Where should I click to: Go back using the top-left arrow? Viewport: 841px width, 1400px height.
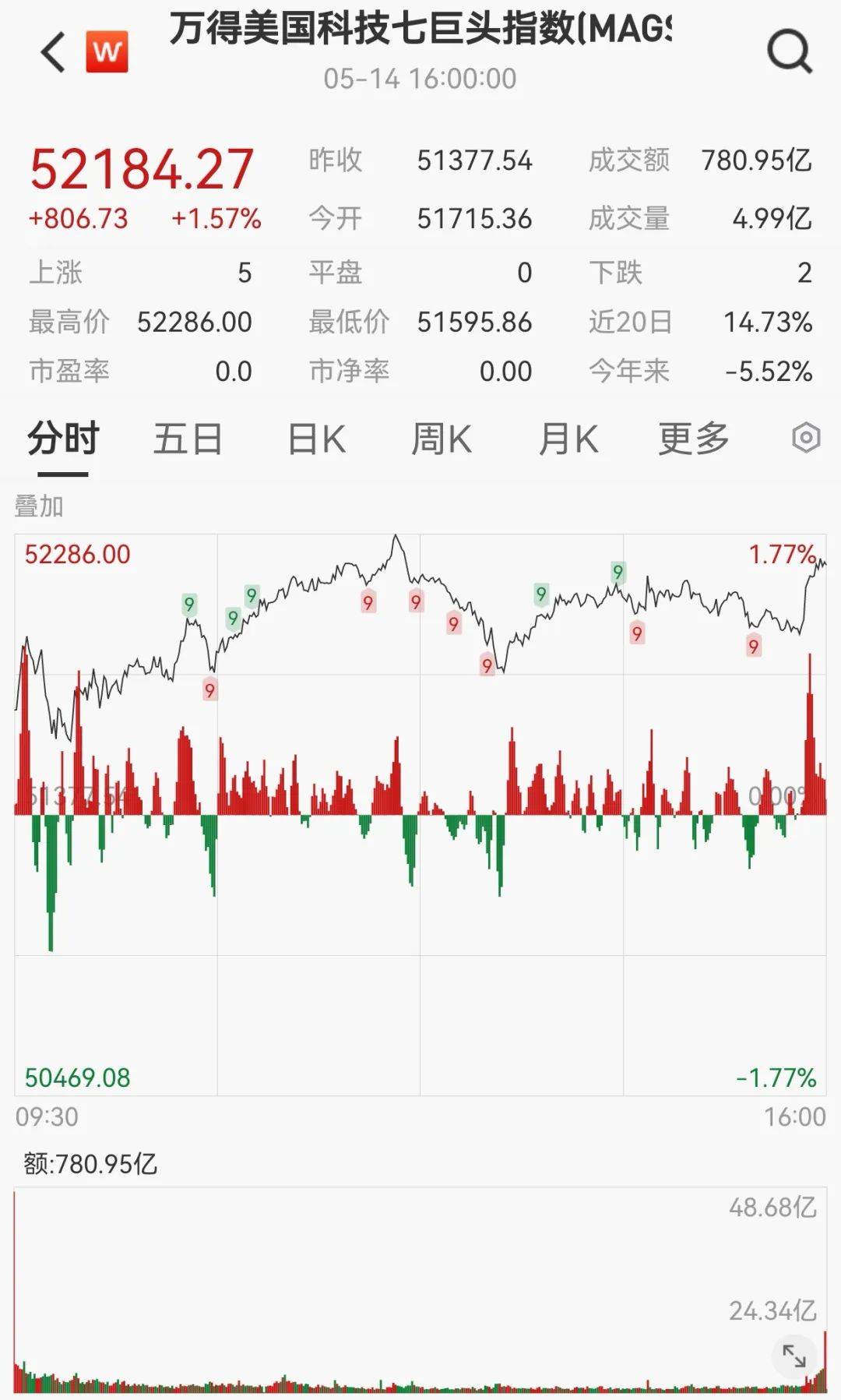coord(53,53)
